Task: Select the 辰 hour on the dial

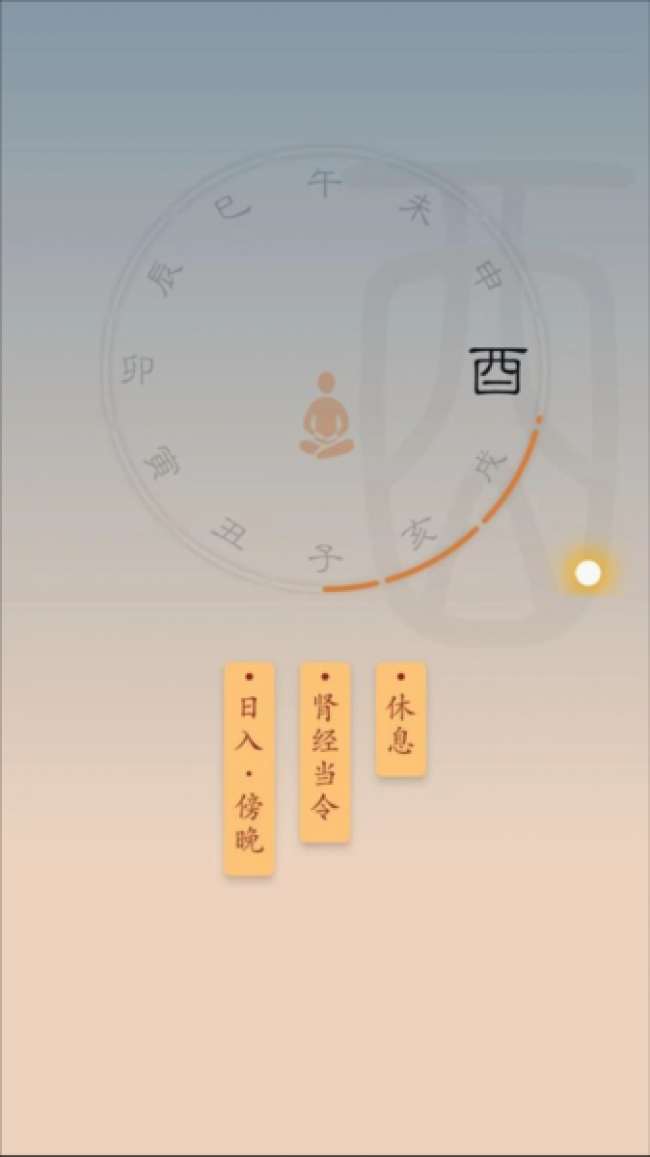Action: click(163, 277)
